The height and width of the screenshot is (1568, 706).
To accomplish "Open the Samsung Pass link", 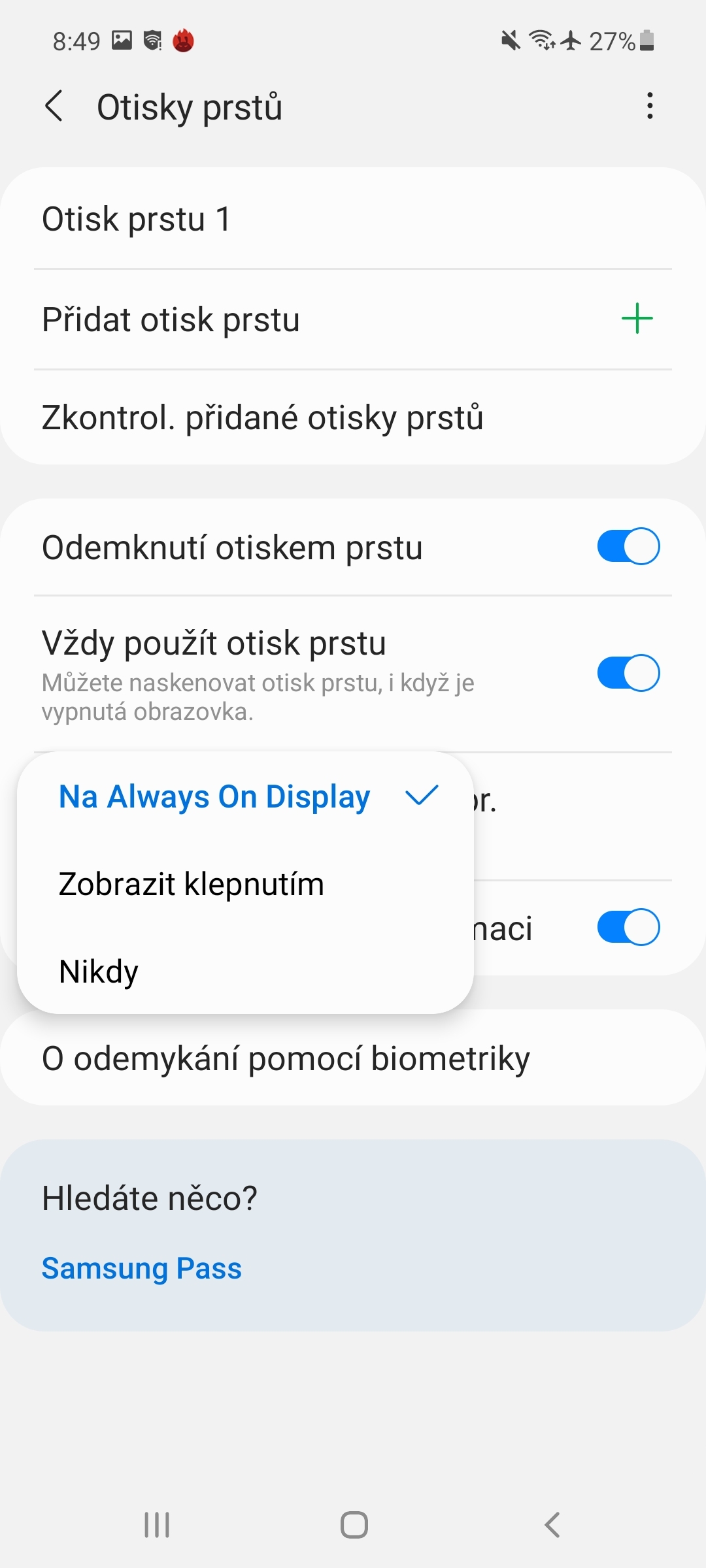I will pyautogui.click(x=142, y=1269).
